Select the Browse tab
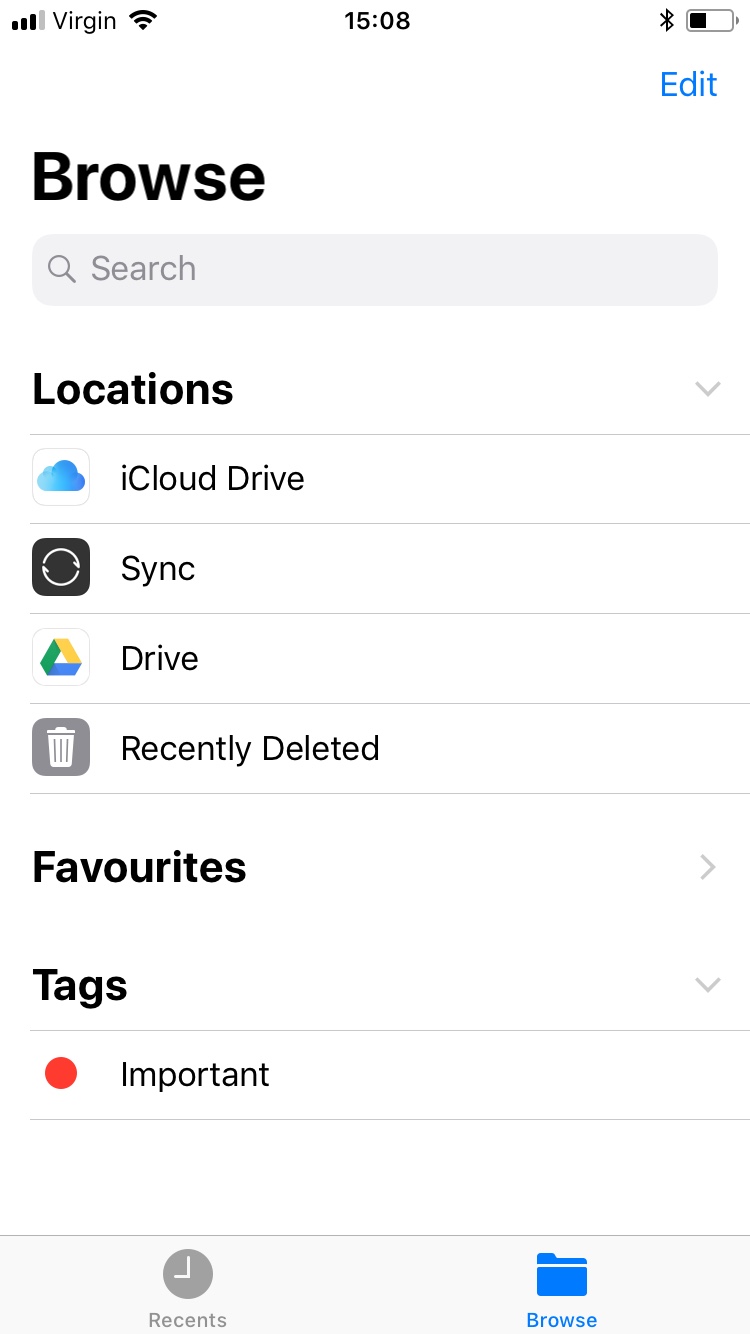Screen dimensions: 750x1334 (x=562, y=1289)
